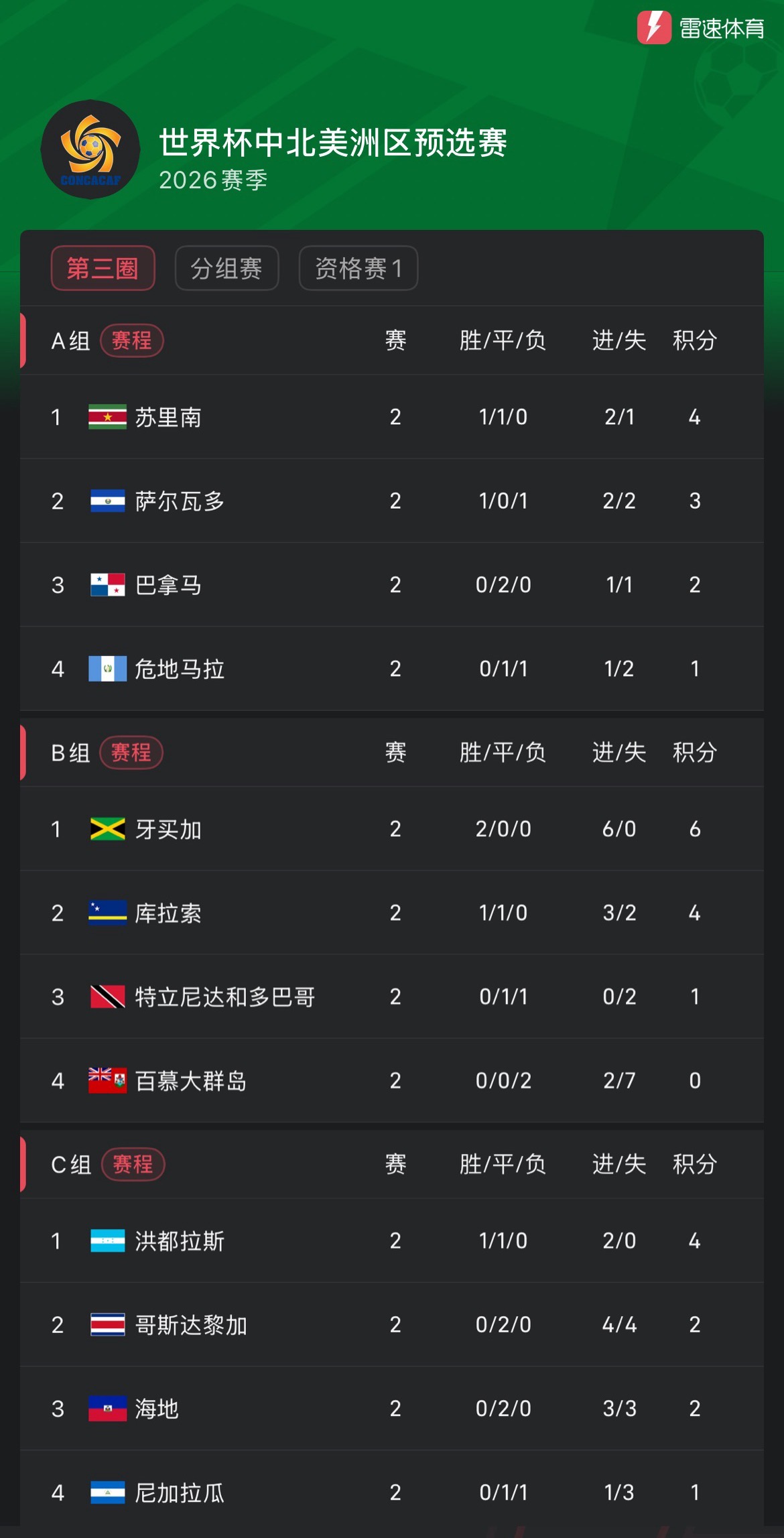Open Group B 赛程 schedule

point(132,753)
